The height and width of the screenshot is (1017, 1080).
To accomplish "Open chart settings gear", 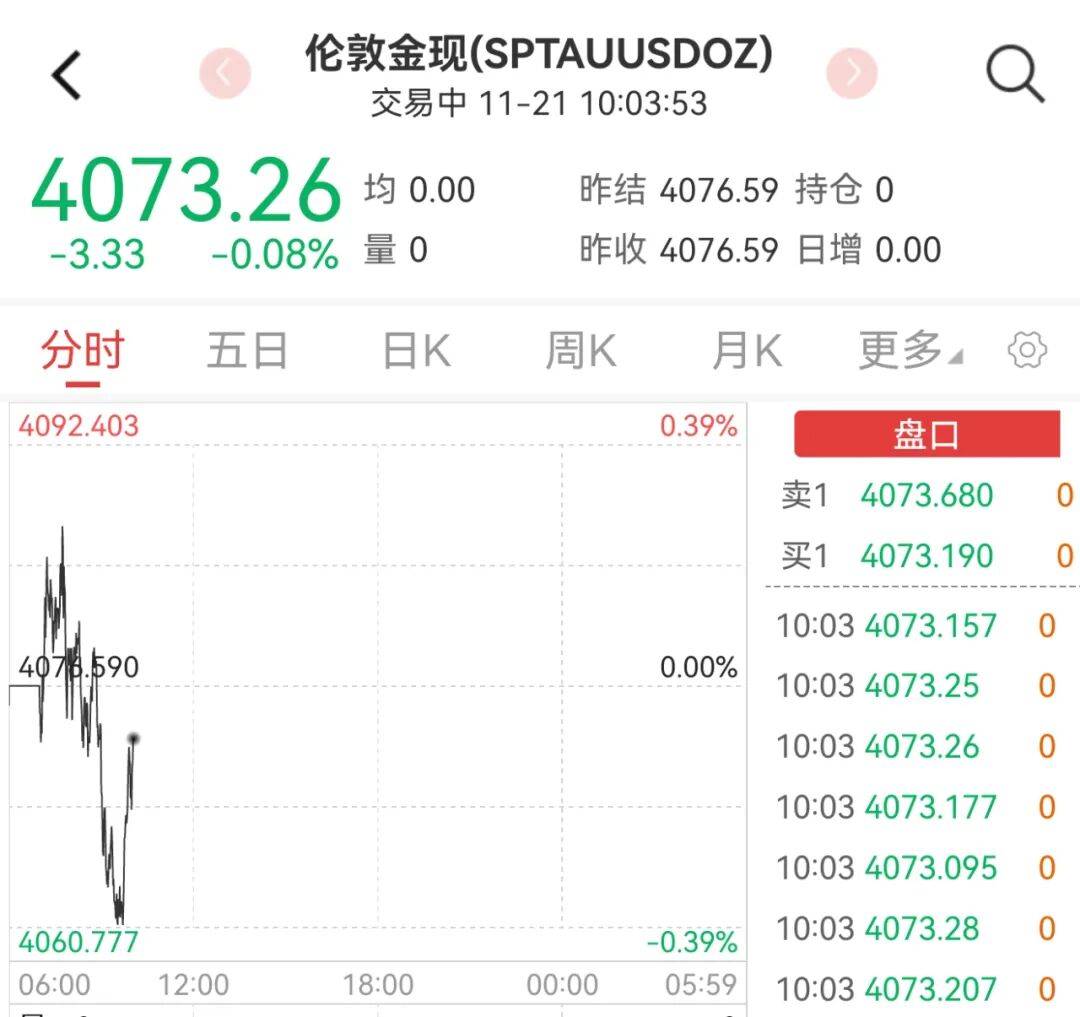I will (x=1027, y=351).
